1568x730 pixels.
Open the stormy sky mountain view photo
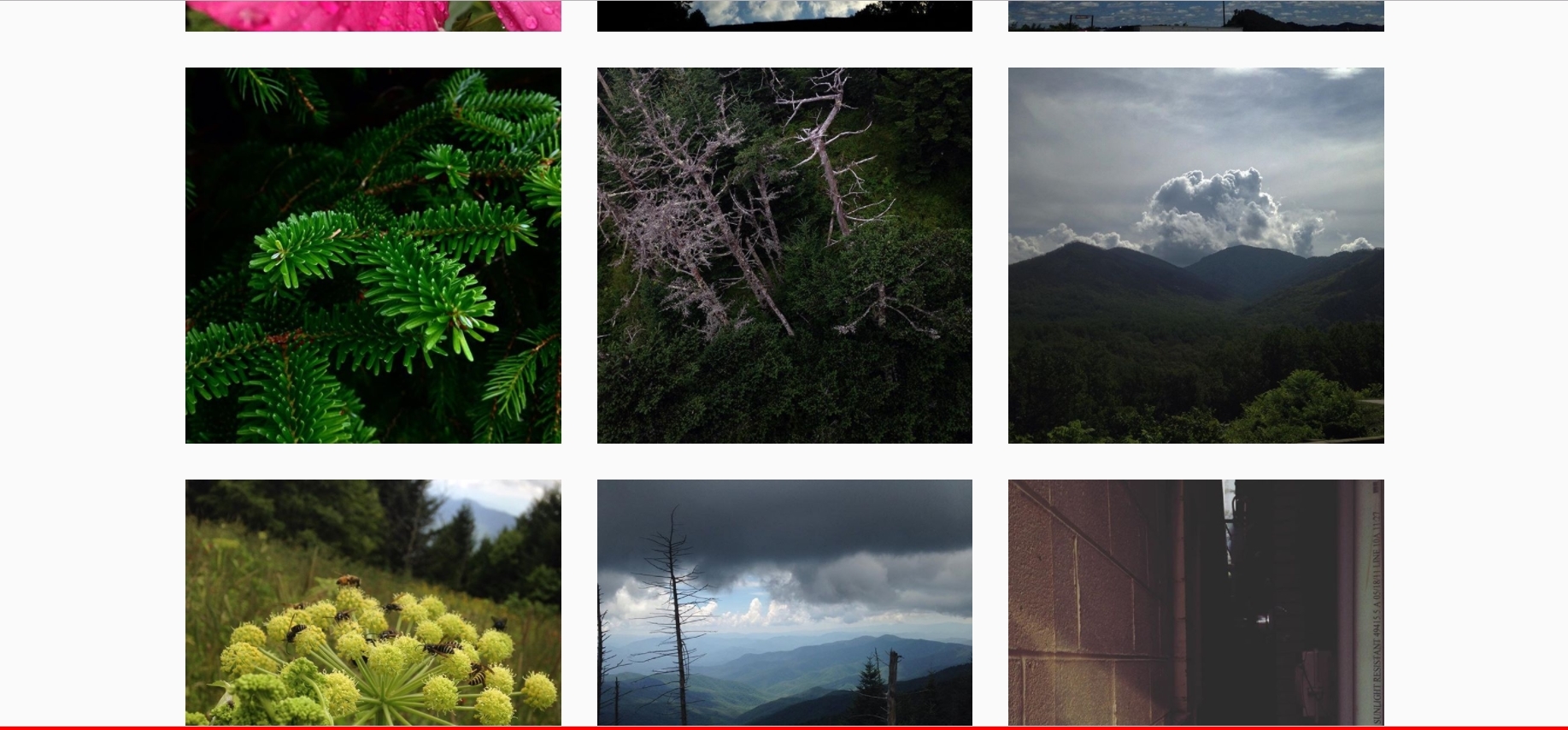coord(784,603)
